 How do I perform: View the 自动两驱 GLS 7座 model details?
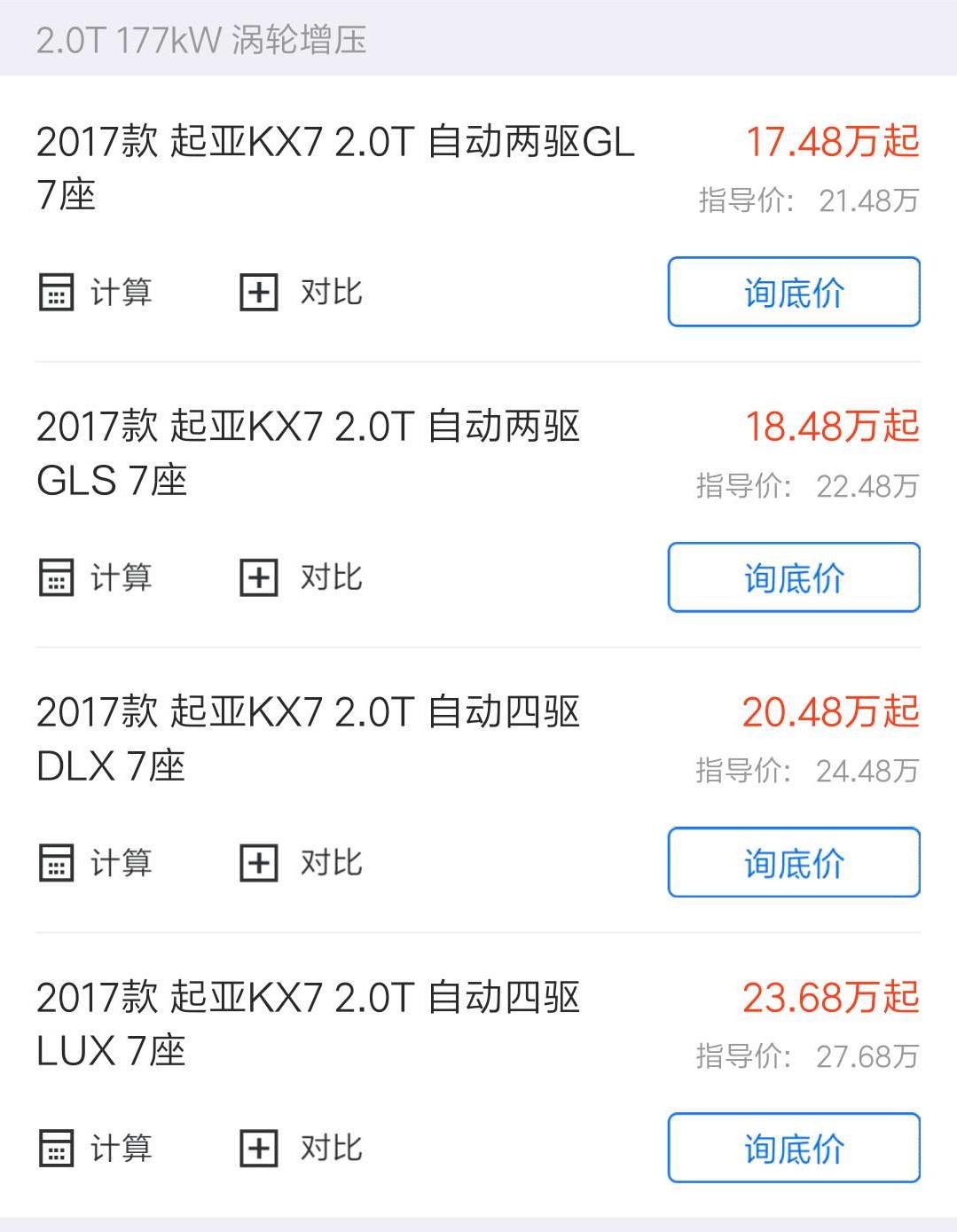coord(309,452)
